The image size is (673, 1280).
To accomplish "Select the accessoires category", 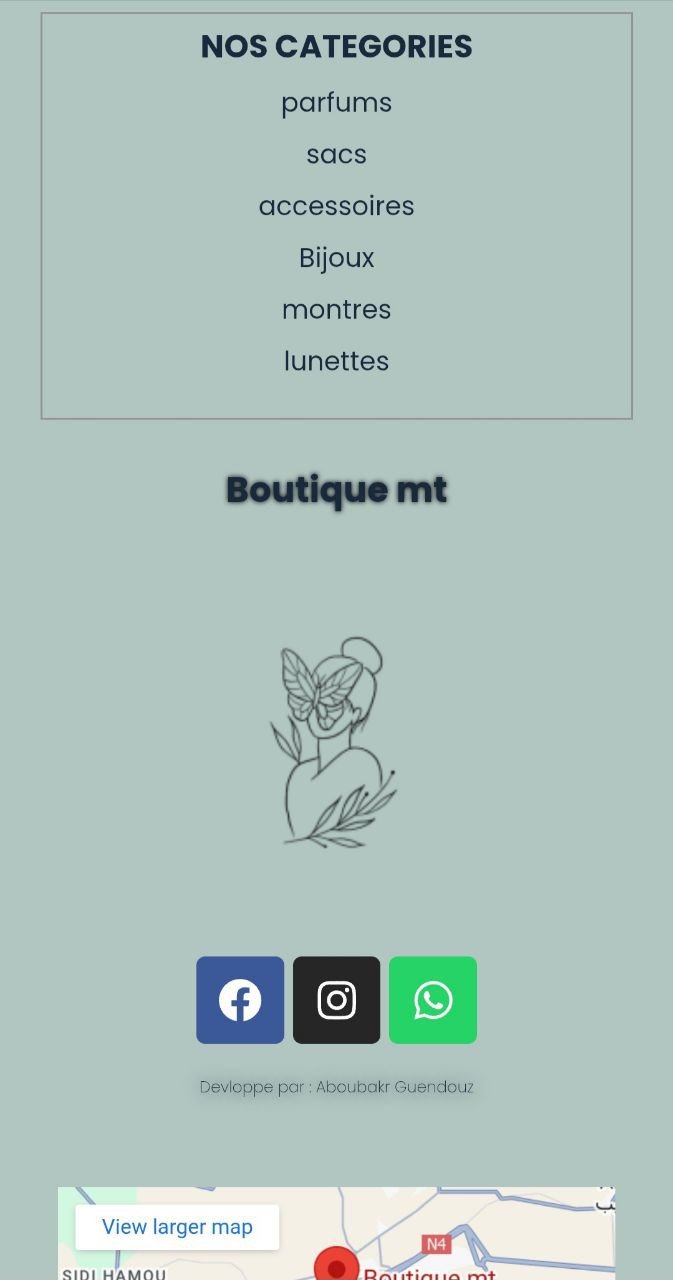I will click(x=336, y=206).
